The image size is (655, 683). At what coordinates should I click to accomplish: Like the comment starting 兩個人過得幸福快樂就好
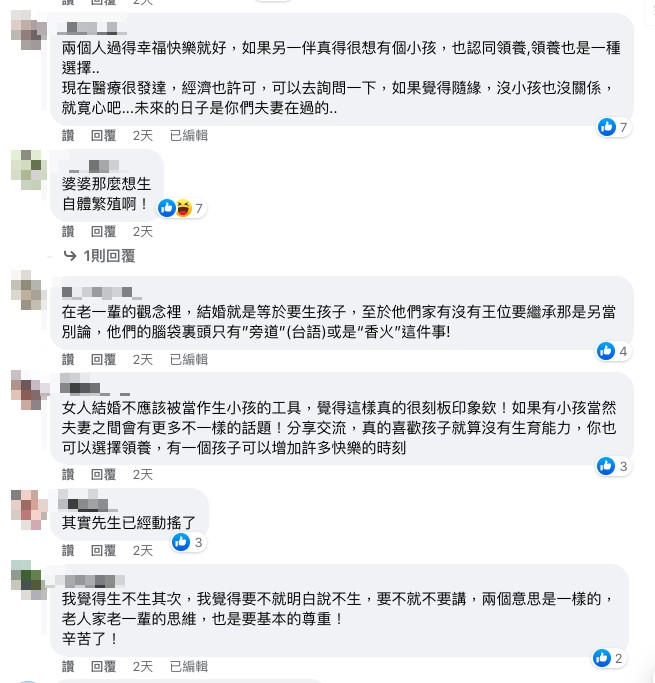[x=68, y=135]
